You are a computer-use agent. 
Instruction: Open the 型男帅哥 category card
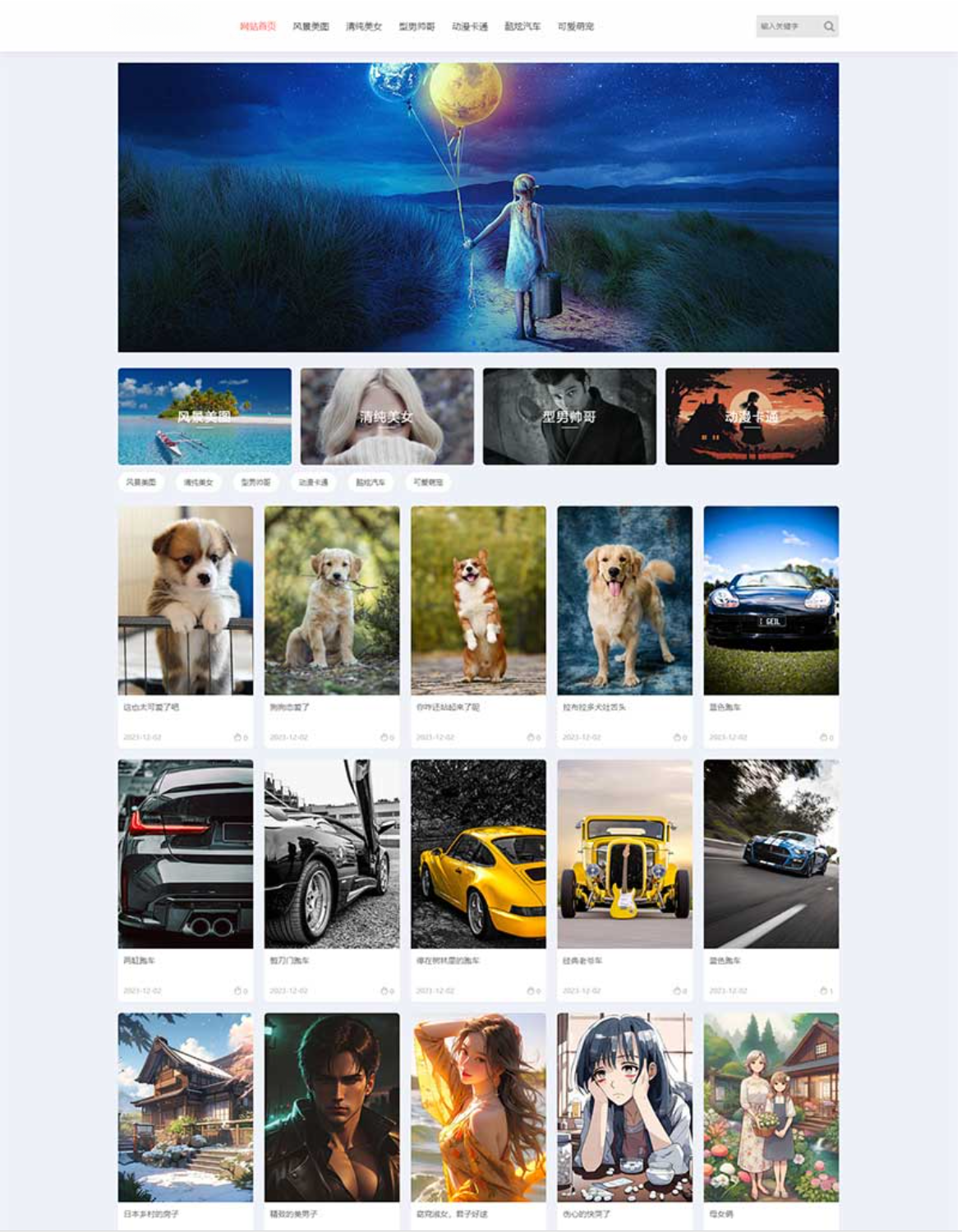coord(569,416)
